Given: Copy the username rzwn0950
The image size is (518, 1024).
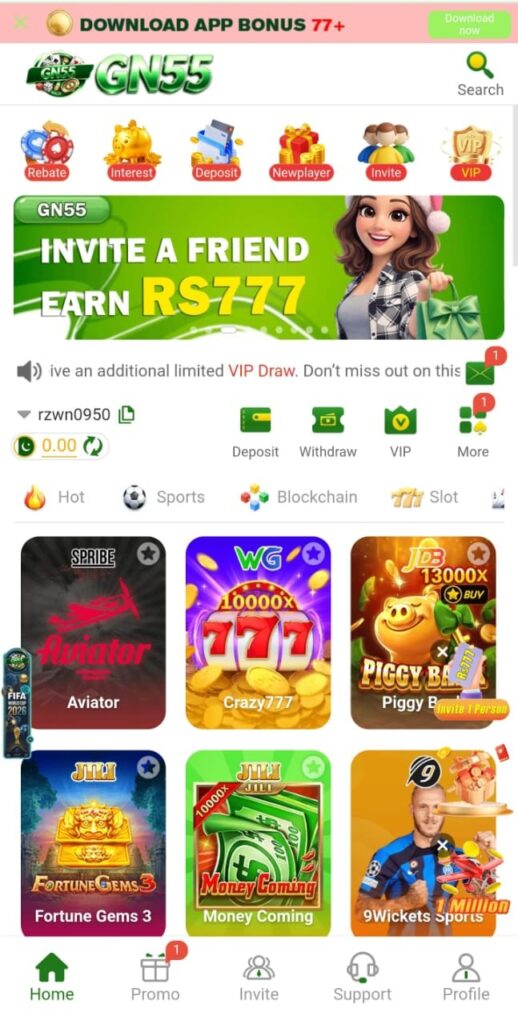Looking at the screenshot, I should [x=127, y=414].
